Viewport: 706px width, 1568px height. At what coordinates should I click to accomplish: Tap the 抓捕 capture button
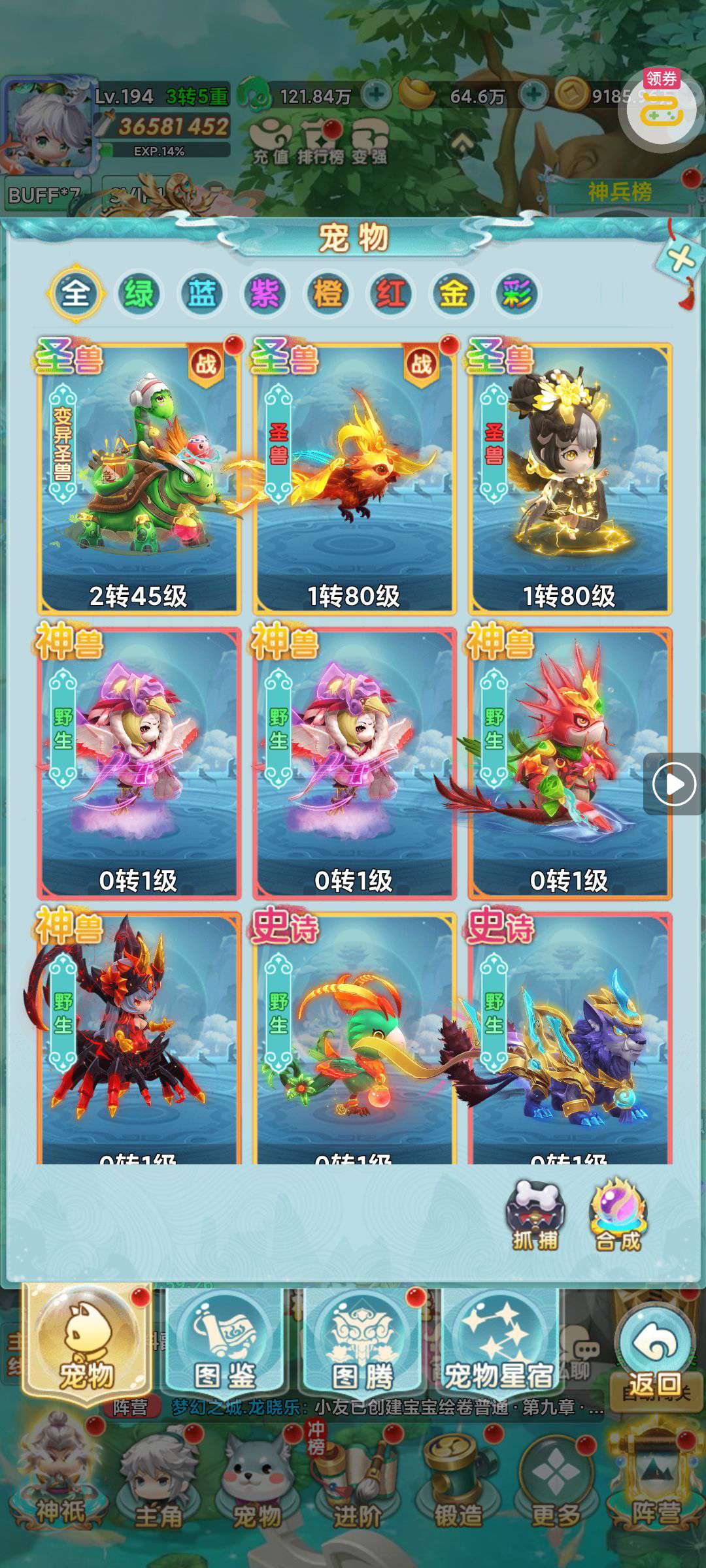(535, 1217)
